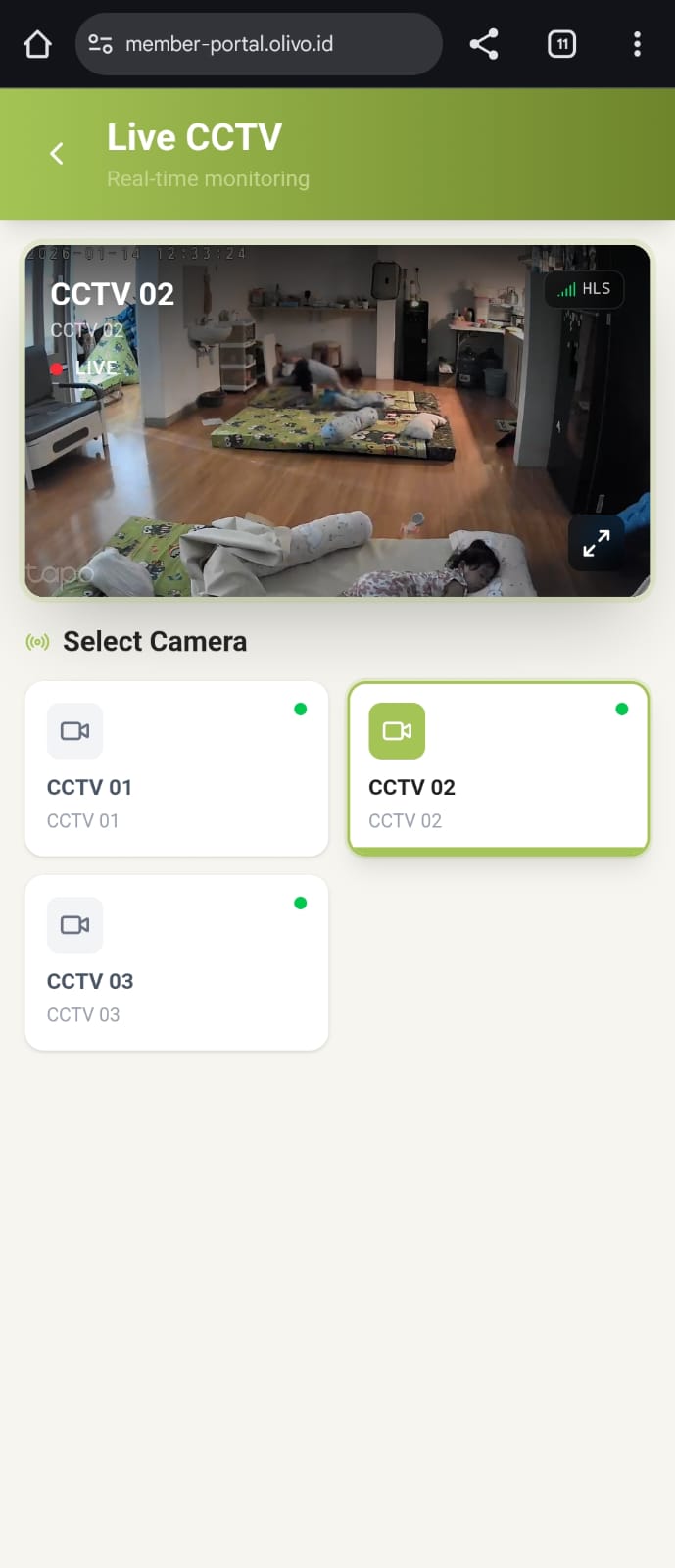Expand the CCTV video to fullscreen
The image size is (675, 1568).
[x=596, y=543]
